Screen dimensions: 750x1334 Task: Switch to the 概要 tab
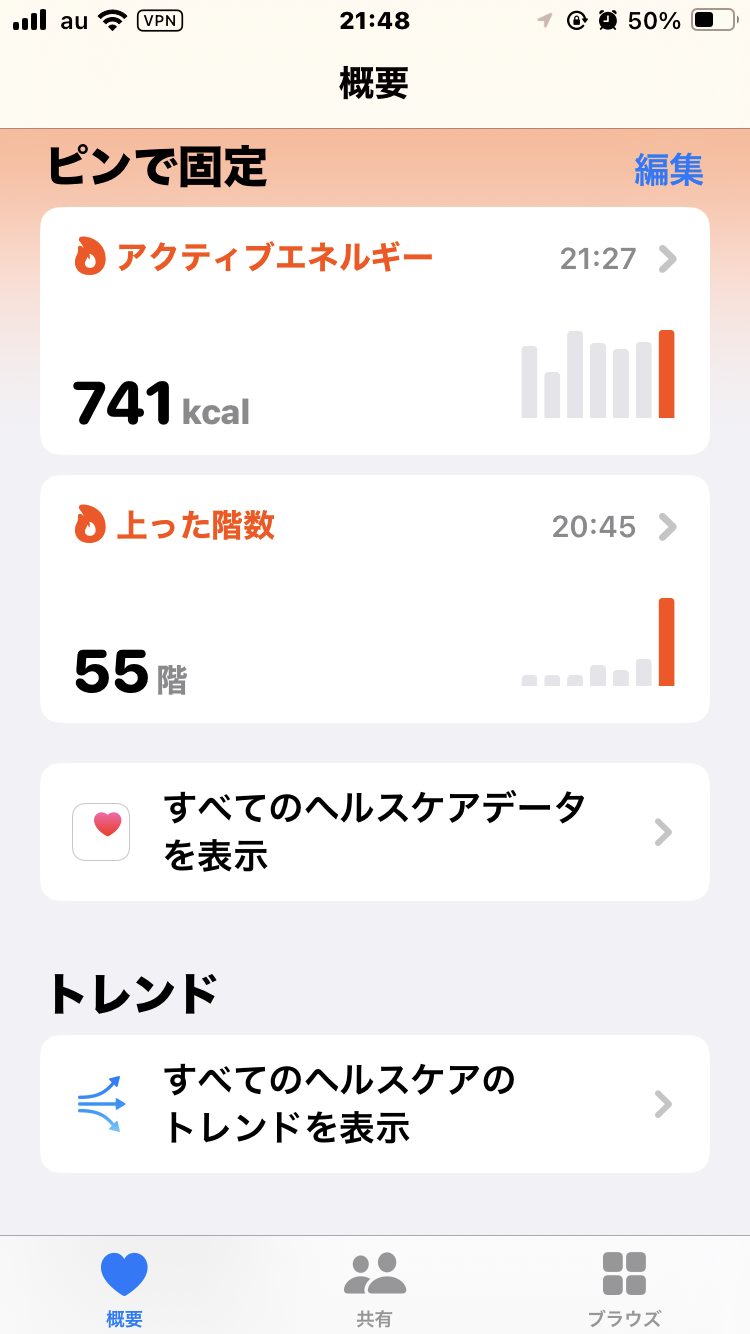124,1286
